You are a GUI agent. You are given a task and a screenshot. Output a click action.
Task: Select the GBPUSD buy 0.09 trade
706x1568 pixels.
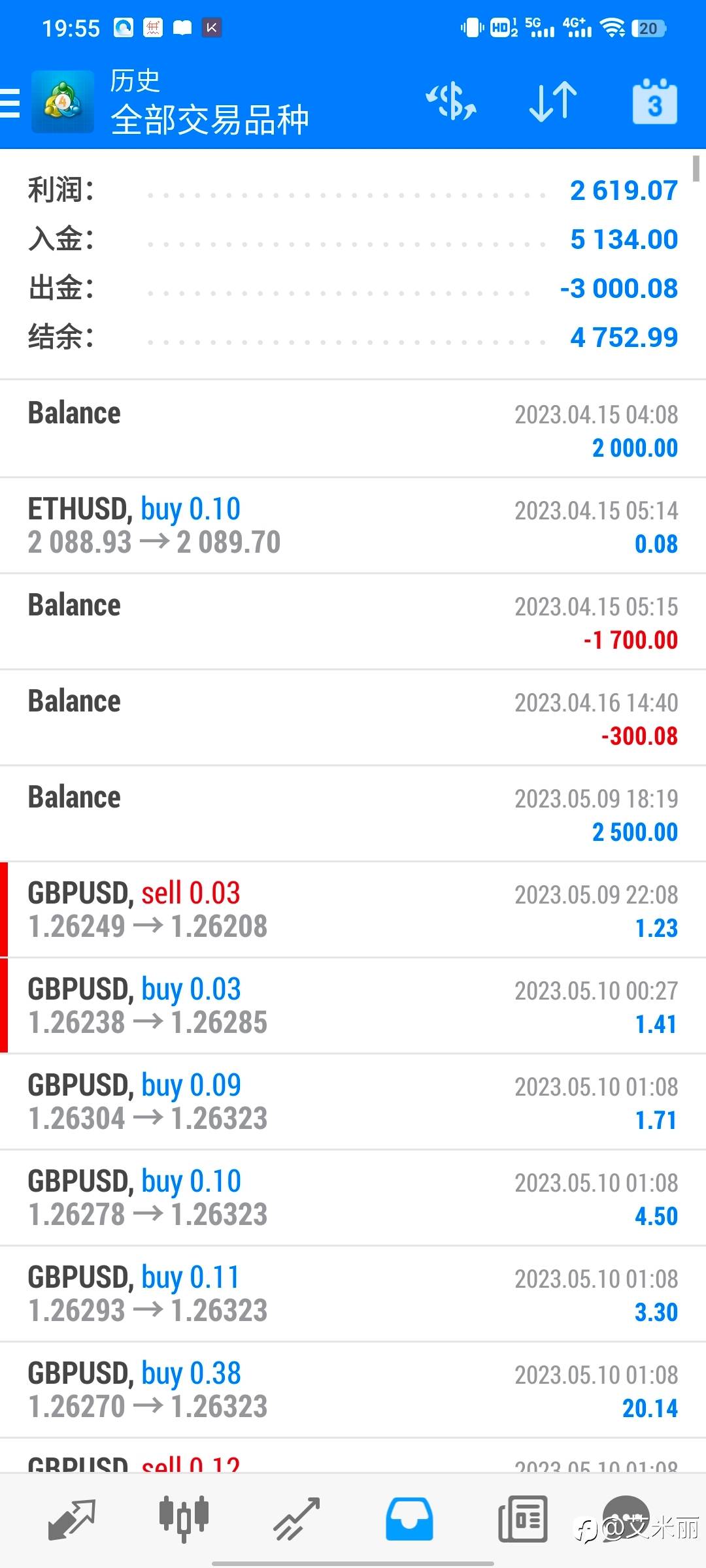[x=353, y=1102]
